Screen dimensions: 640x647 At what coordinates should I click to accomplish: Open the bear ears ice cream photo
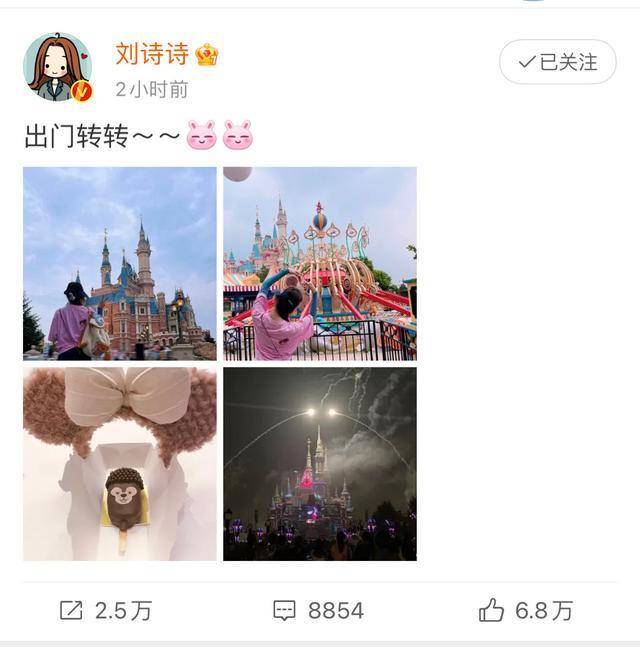[x=120, y=463]
